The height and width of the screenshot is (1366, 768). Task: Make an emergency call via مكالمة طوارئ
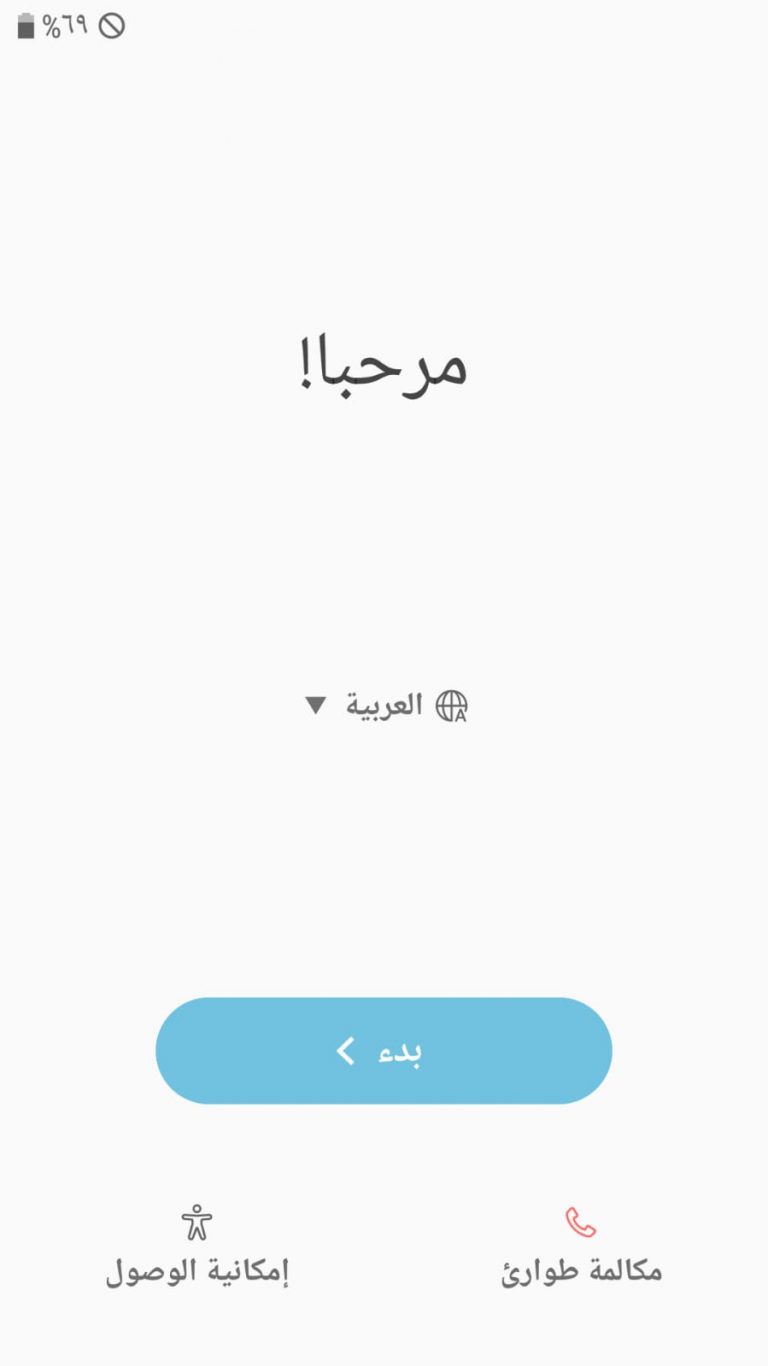pos(581,1247)
